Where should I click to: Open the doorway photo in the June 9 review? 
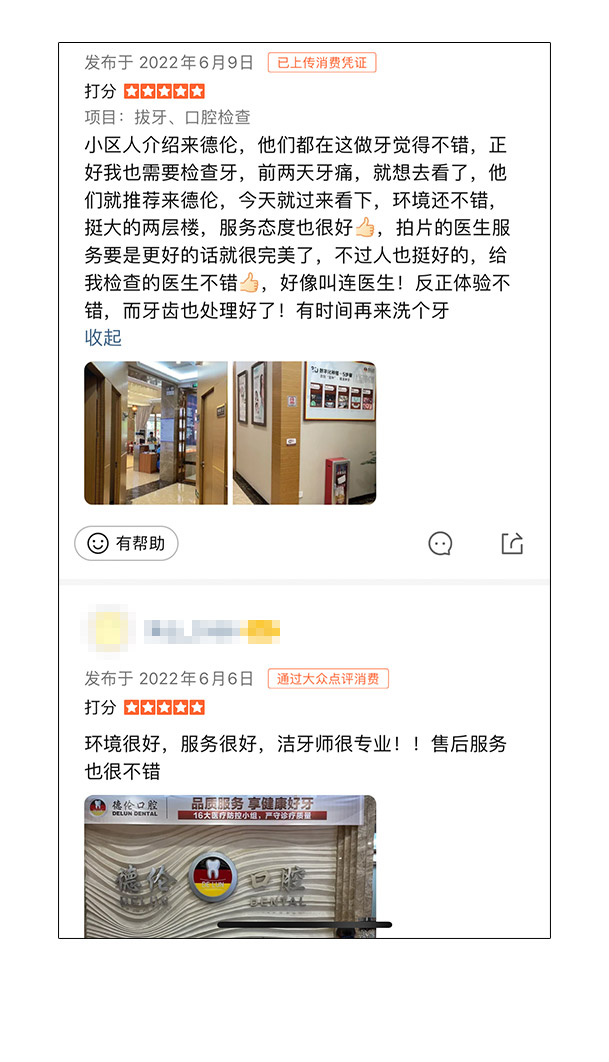point(156,433)
